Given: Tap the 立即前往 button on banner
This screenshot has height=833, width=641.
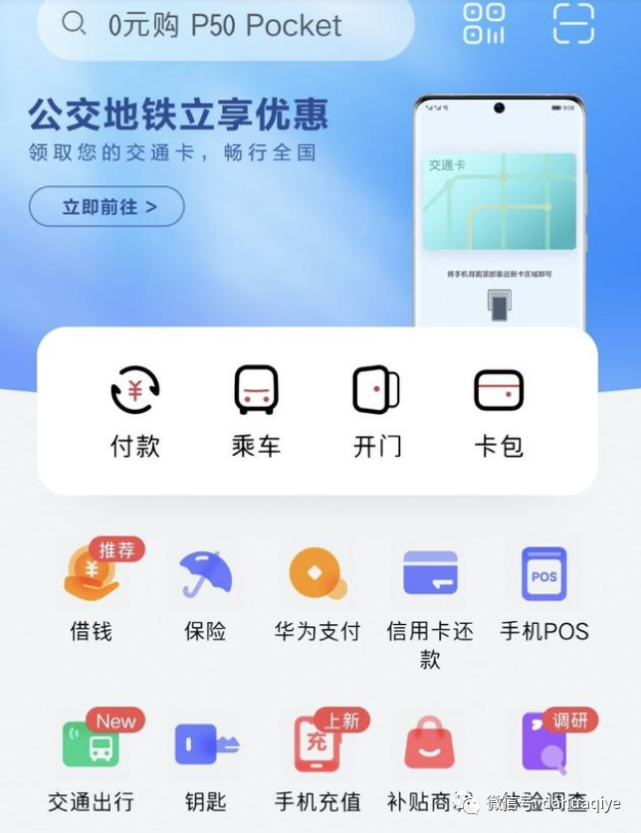Looking at the screenshot, I should point(107,207).
